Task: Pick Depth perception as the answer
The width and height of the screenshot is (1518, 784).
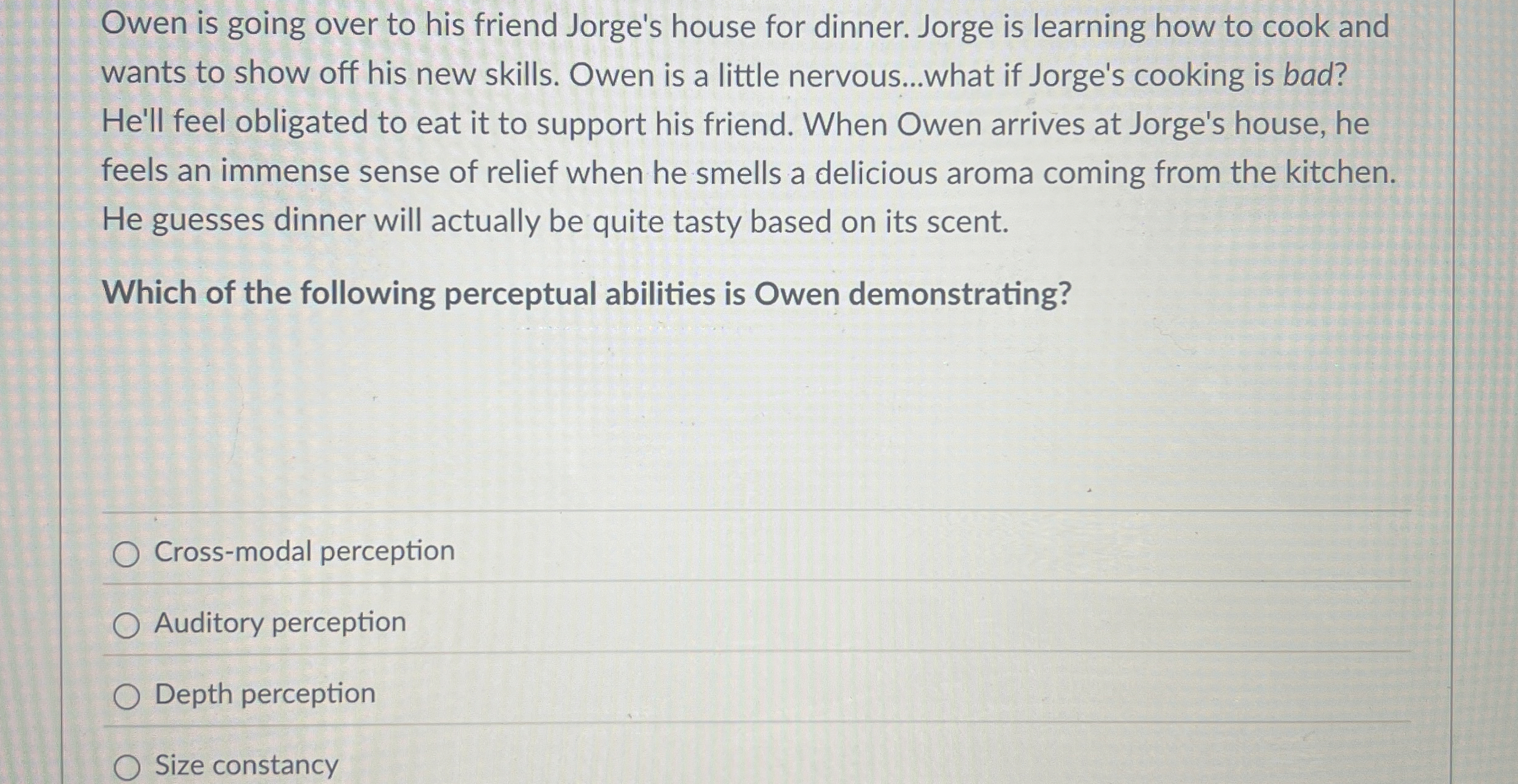Action: pos(126,697)
